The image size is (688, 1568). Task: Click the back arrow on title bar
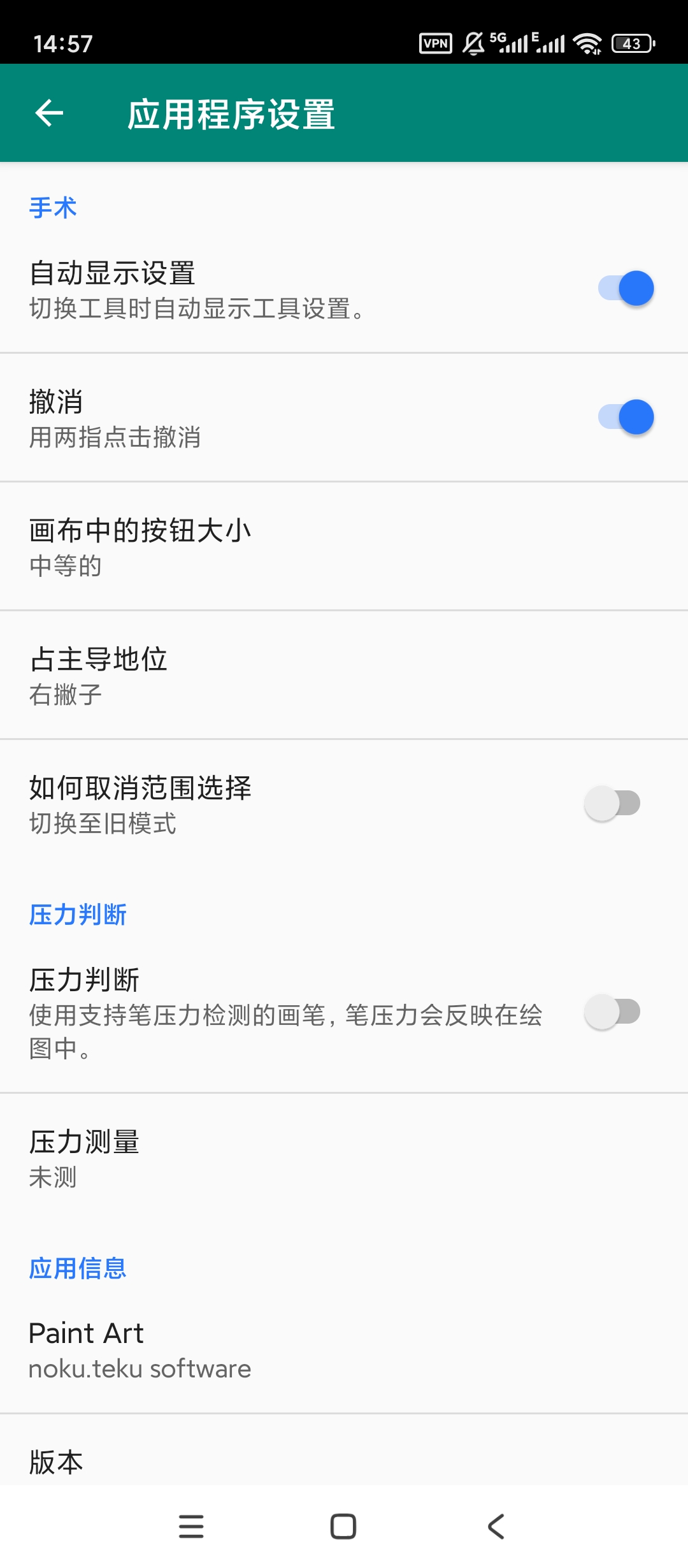tap(48, 113)
